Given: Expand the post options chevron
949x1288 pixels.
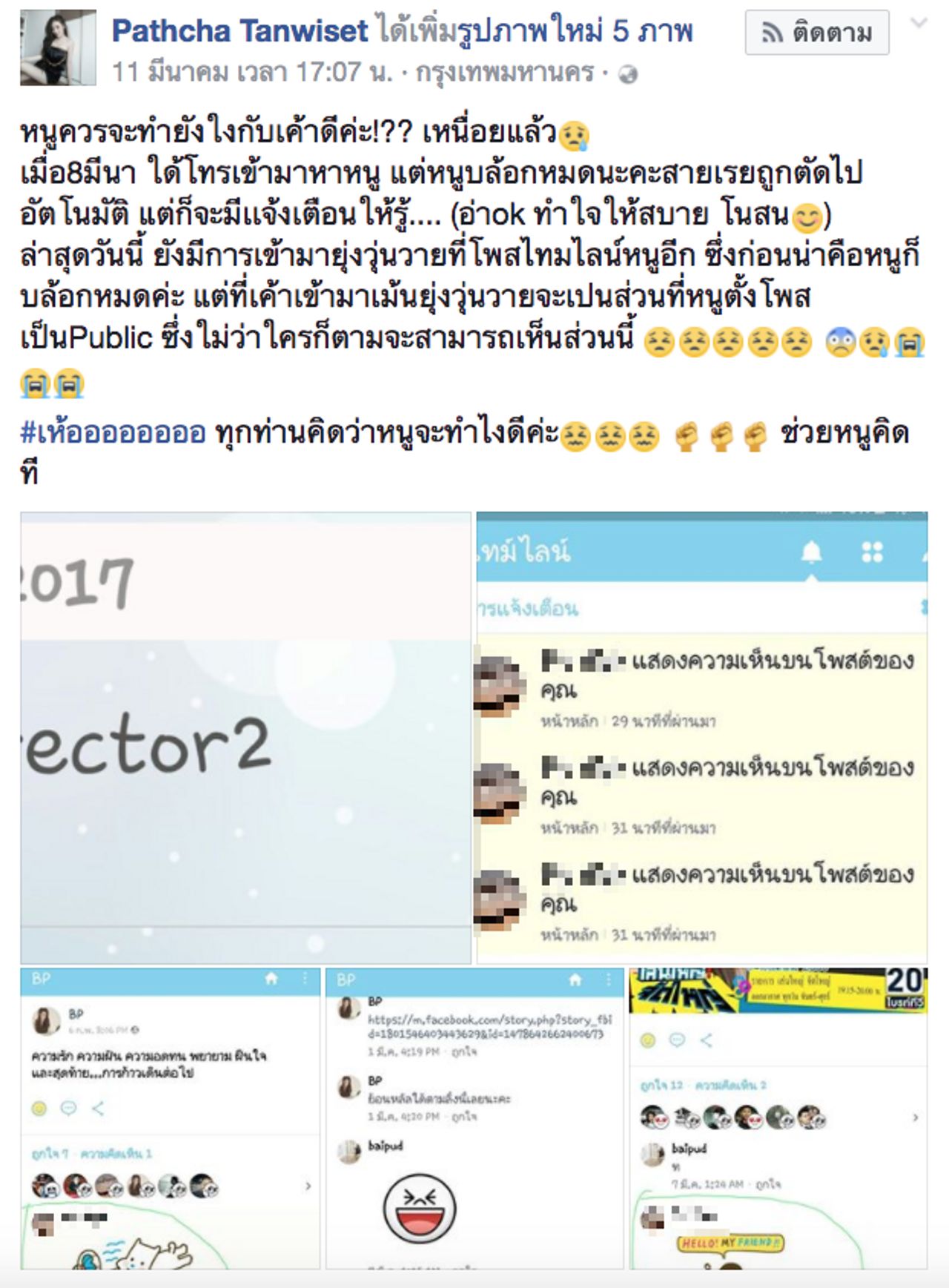Looking at the screenshot, I should 919,24.
